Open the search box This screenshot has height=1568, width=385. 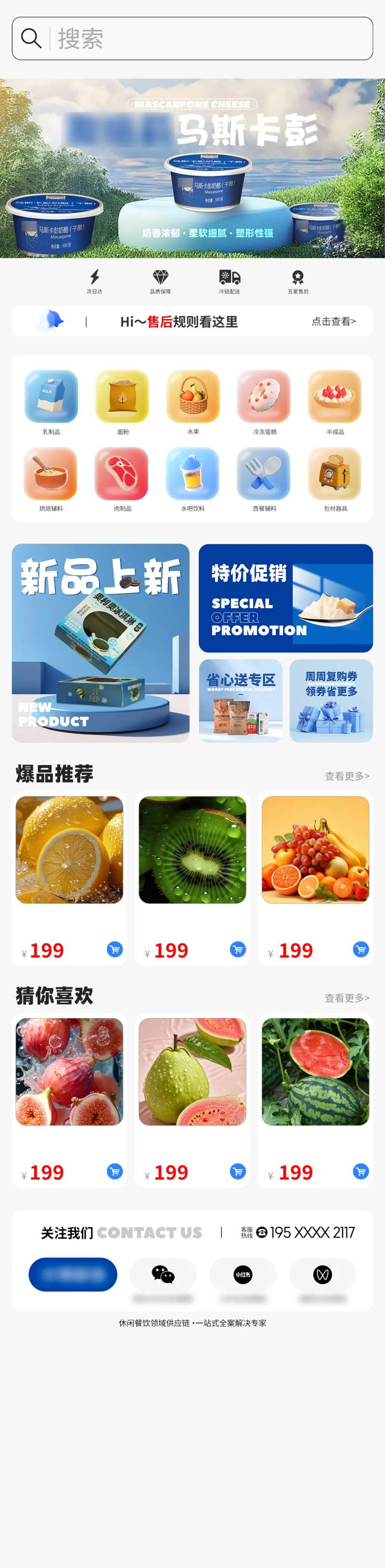coord(192,38)
